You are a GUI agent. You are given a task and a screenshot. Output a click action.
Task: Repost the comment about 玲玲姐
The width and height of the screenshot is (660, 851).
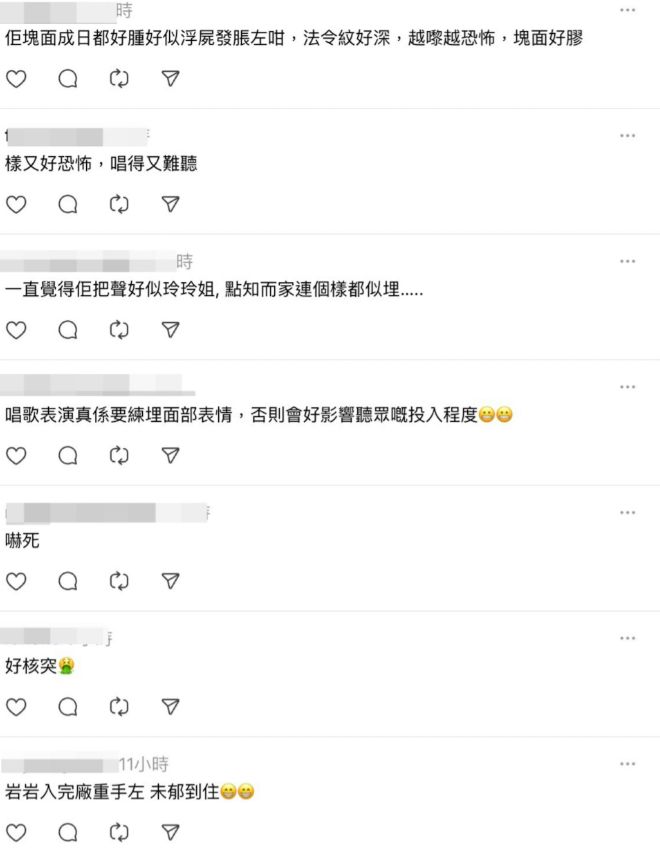(x=119, y=329)
